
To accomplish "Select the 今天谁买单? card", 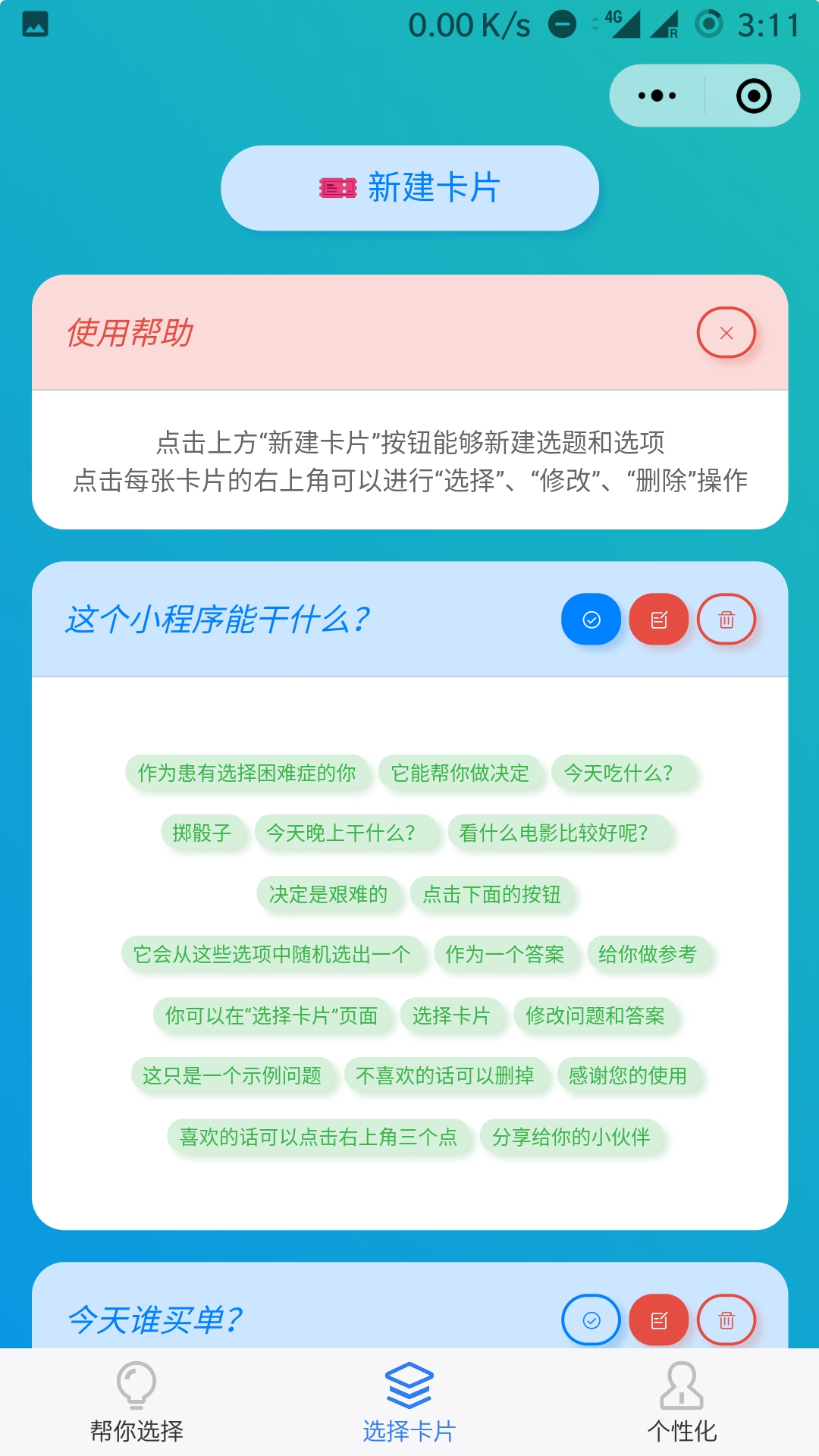I will point(591,1320).
